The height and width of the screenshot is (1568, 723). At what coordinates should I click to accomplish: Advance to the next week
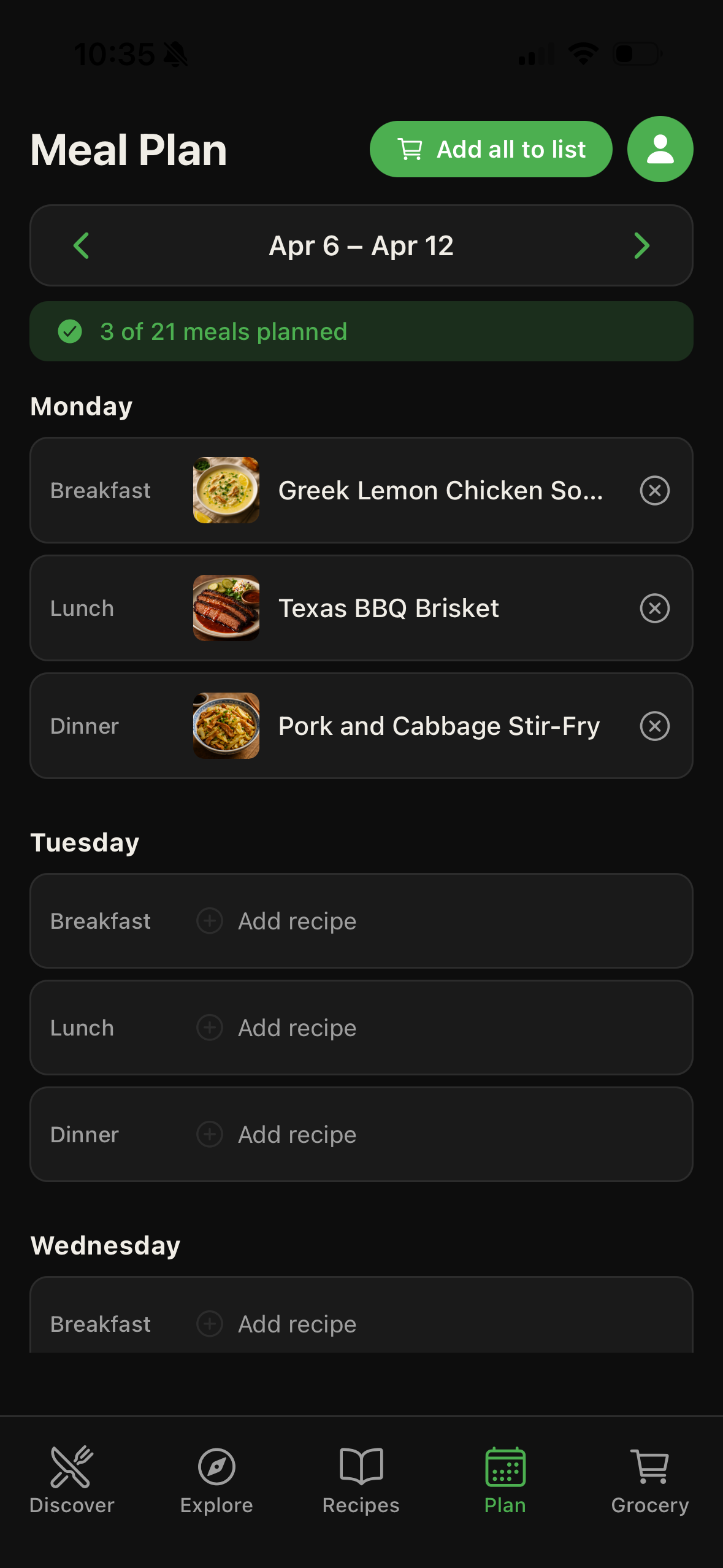tap(642, 245)
